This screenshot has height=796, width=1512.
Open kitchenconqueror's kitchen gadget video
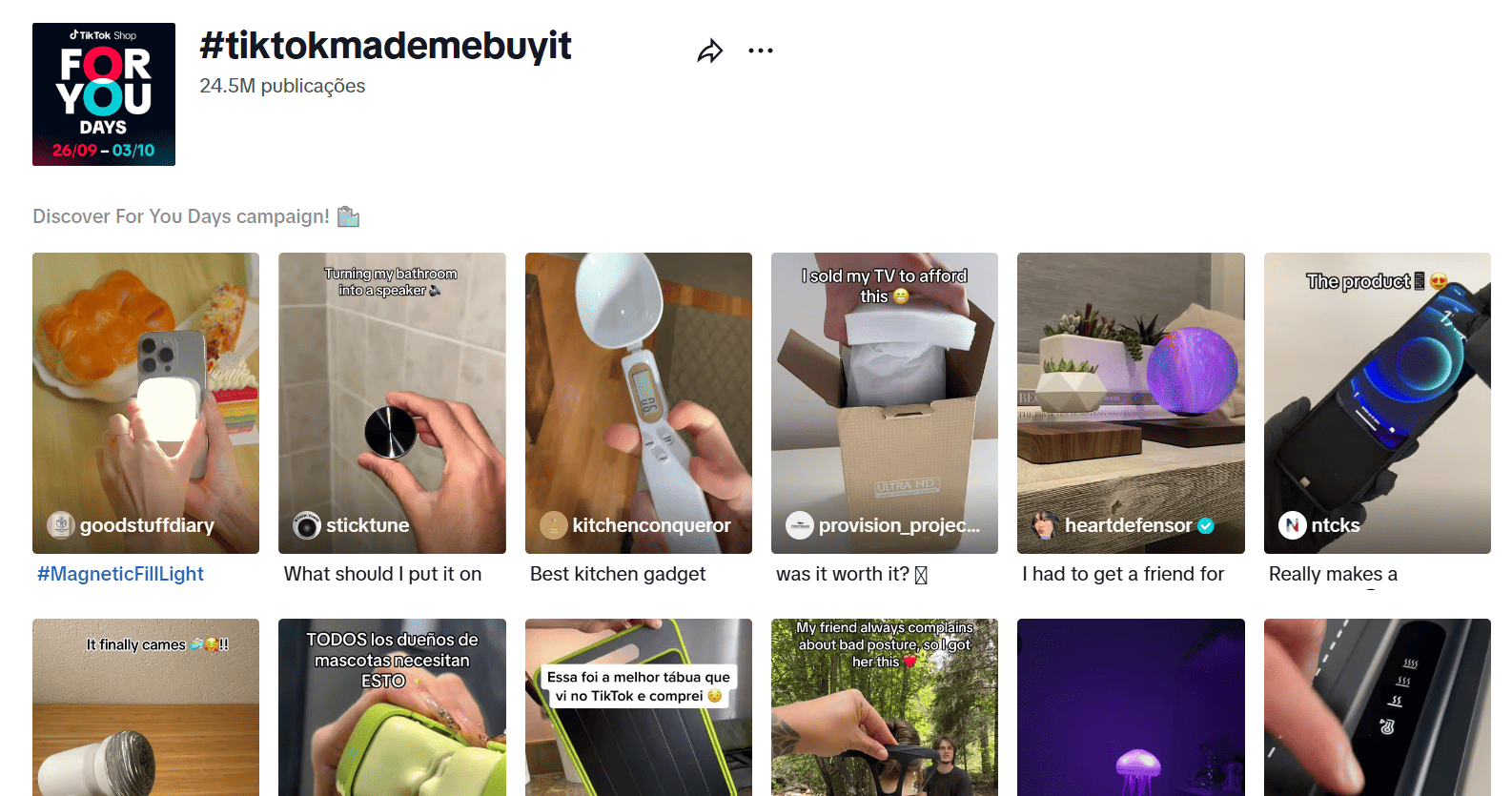tap(638, 402)
